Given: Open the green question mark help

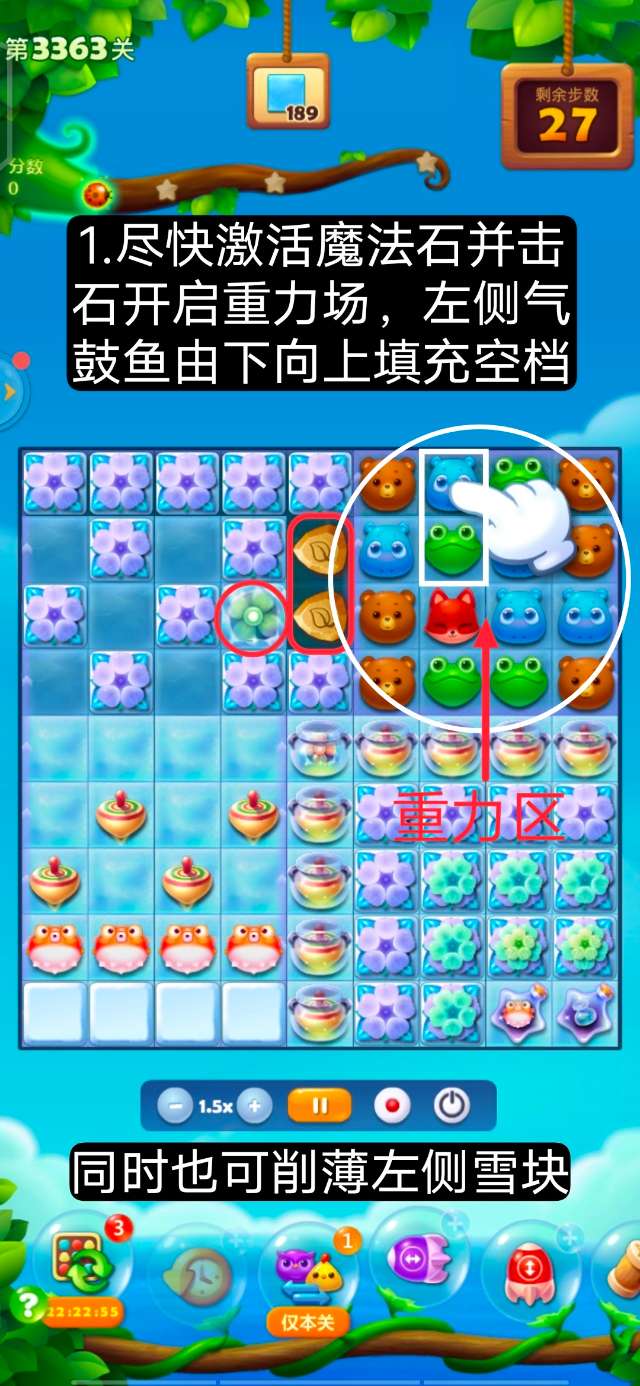Looking at the screenshot, I should pyautogui.click(x=22, y=1305).
